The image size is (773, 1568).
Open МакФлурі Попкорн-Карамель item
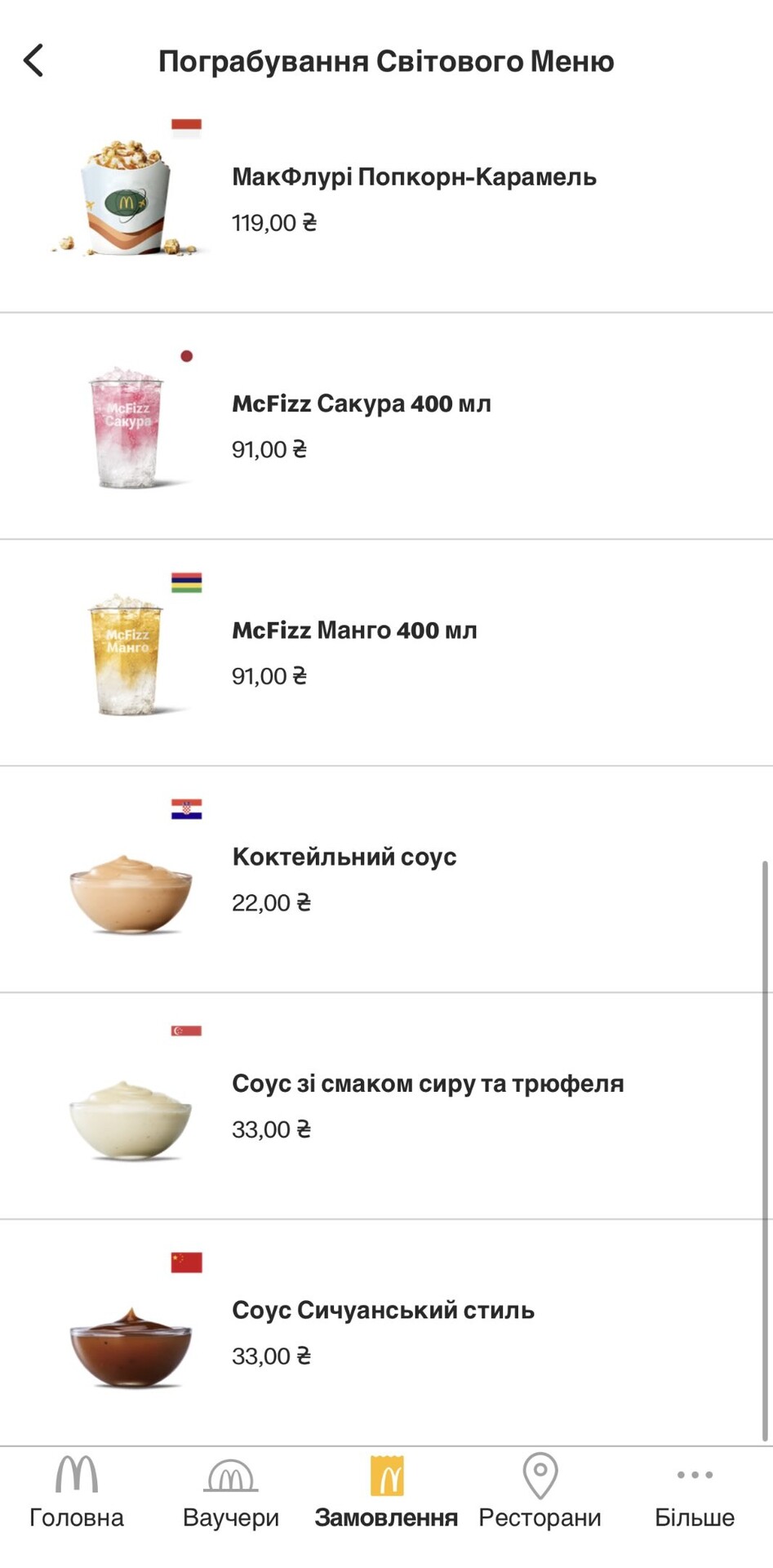pyautogui.click(x=413, y=177)
